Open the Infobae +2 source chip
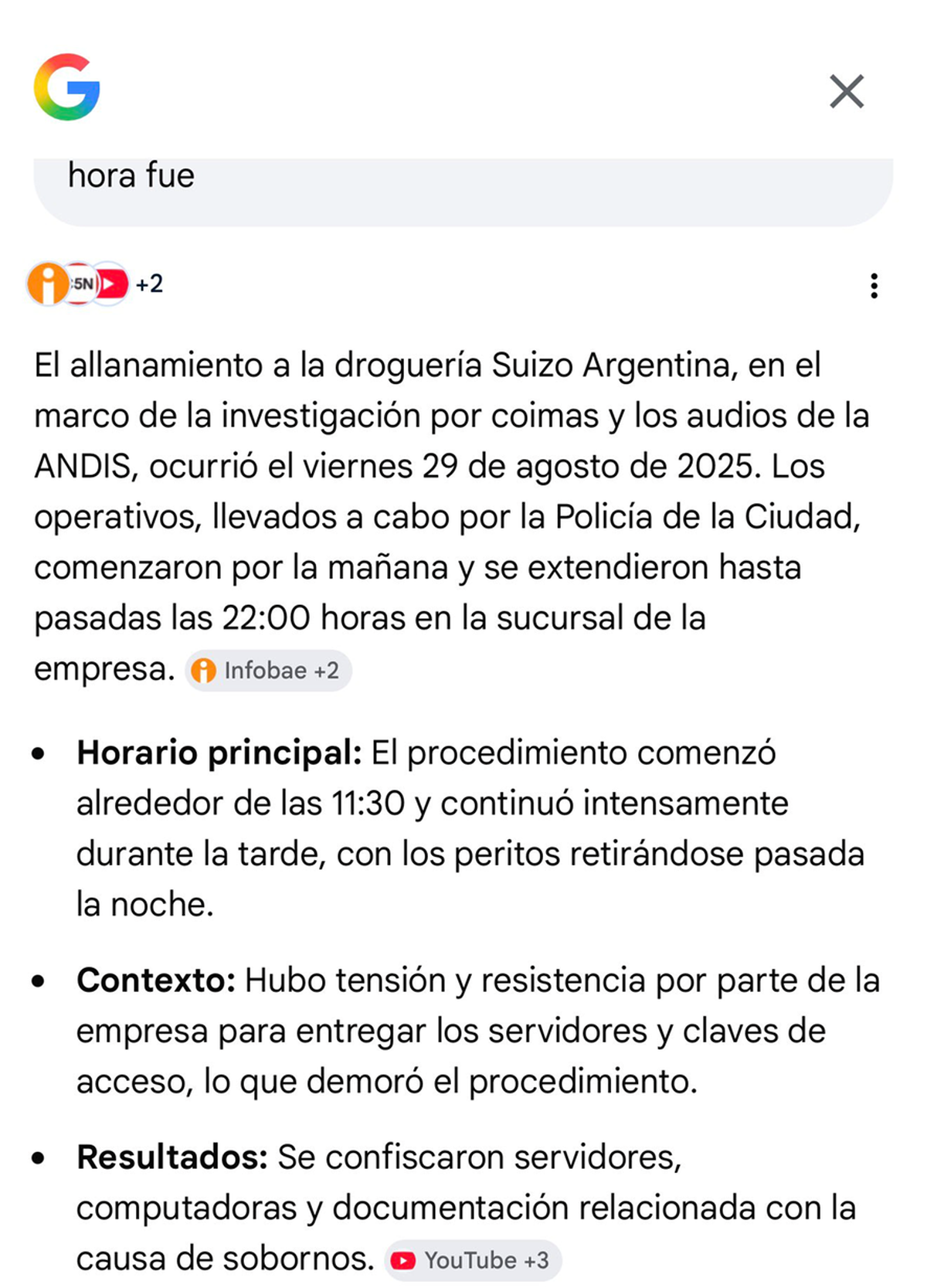 pos(269,670)
